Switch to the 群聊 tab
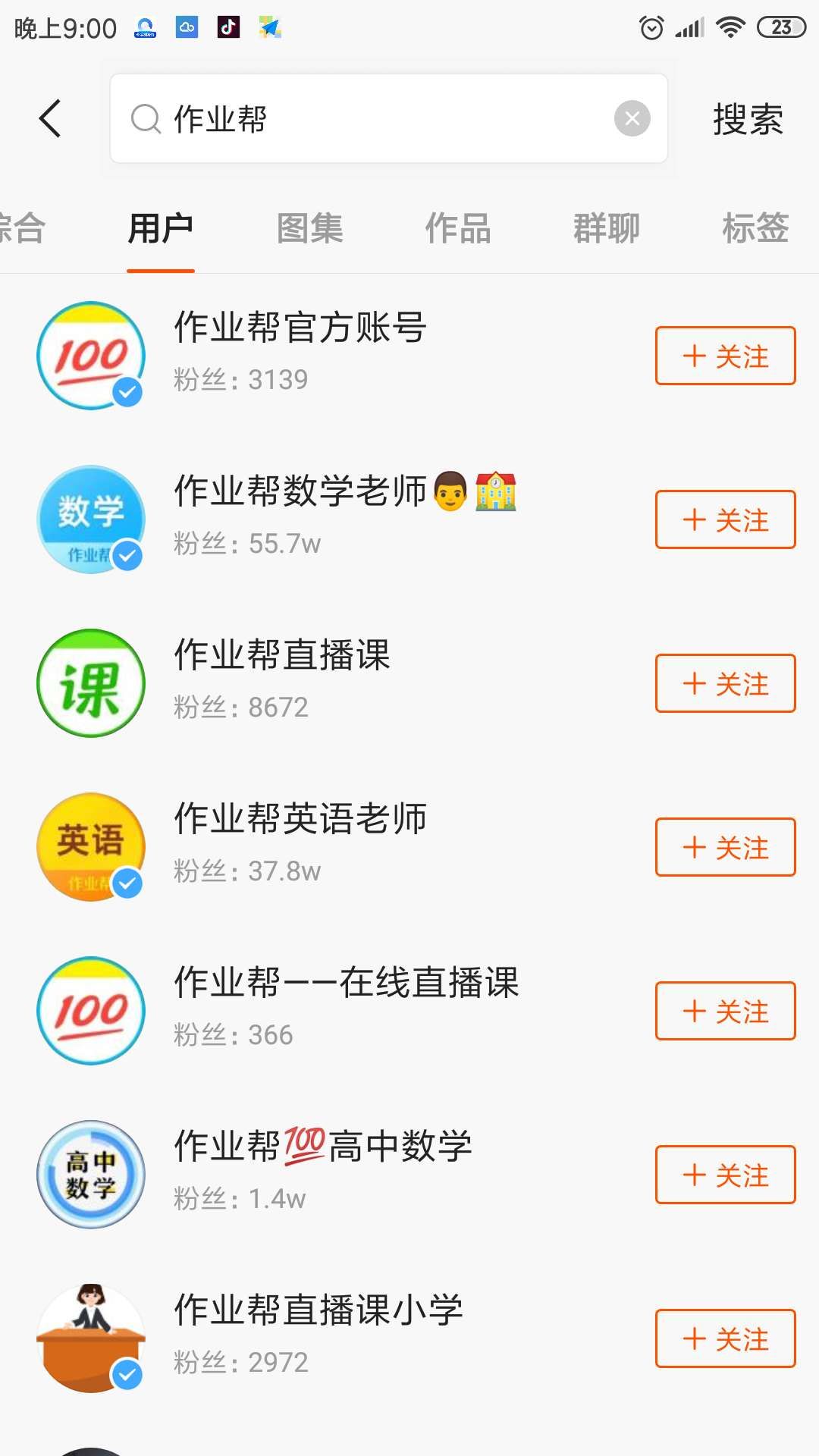 tap(607, 228)
